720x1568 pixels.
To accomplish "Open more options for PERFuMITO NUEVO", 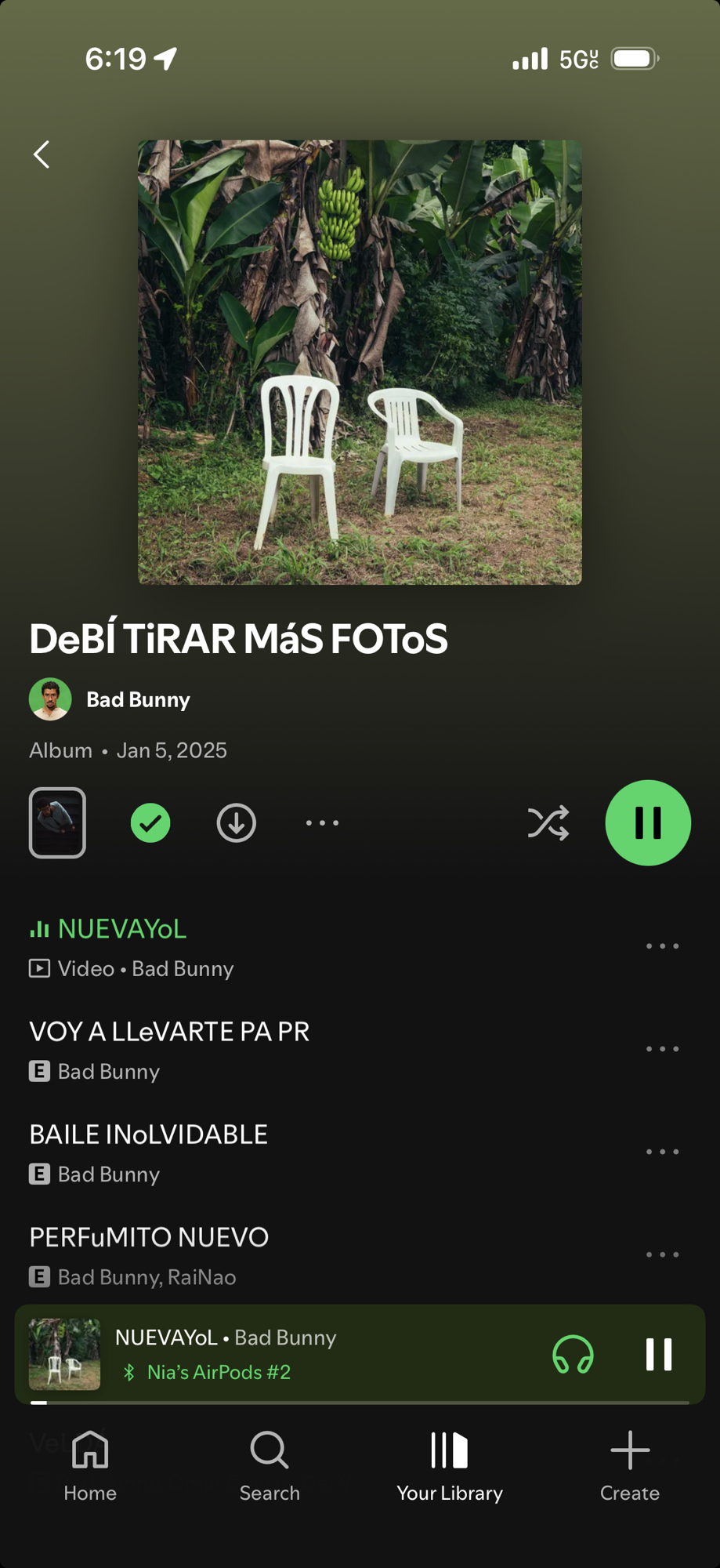I will (x=662, y=1254).
